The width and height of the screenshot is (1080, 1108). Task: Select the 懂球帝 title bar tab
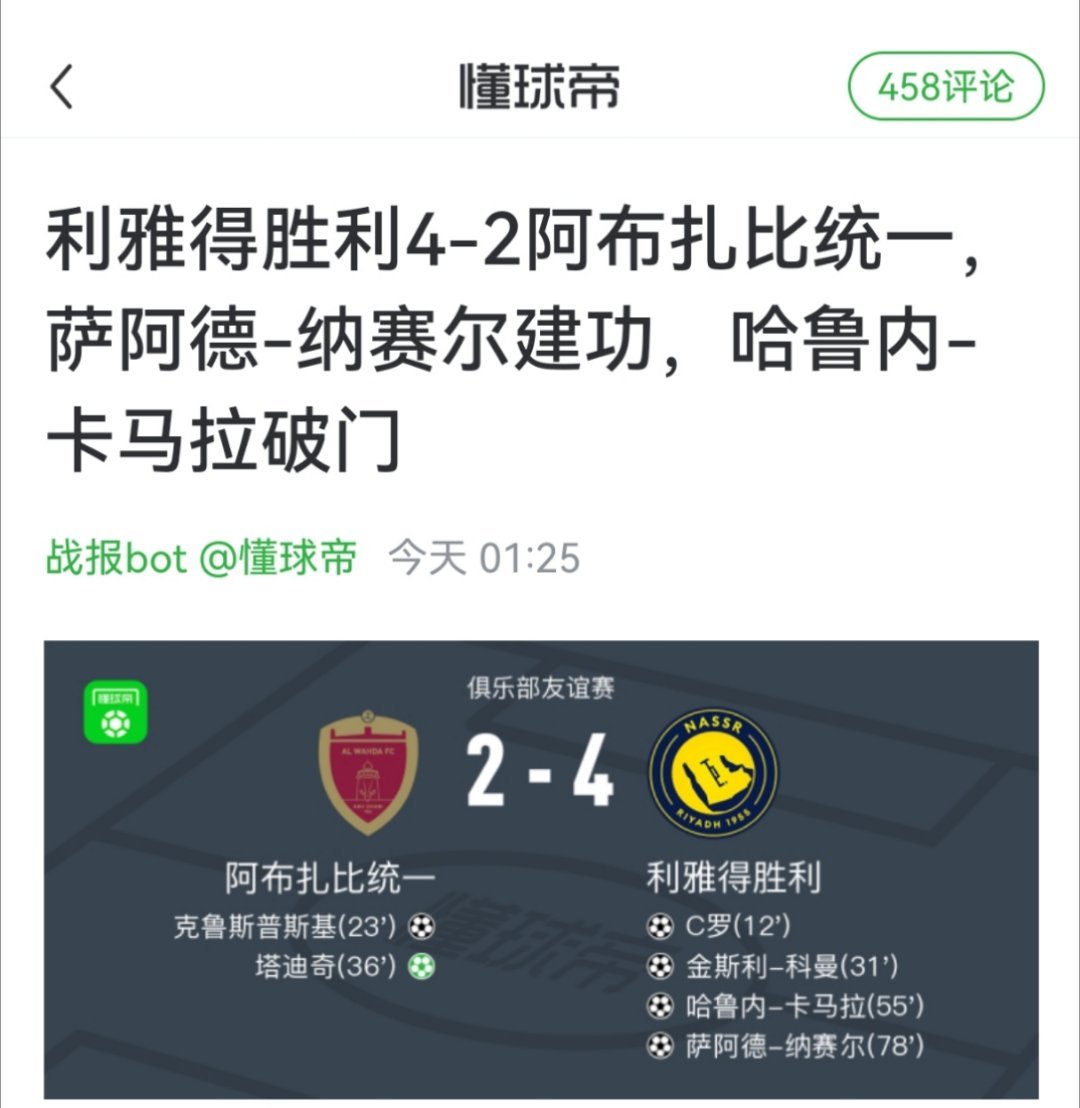tap(540, 85)
